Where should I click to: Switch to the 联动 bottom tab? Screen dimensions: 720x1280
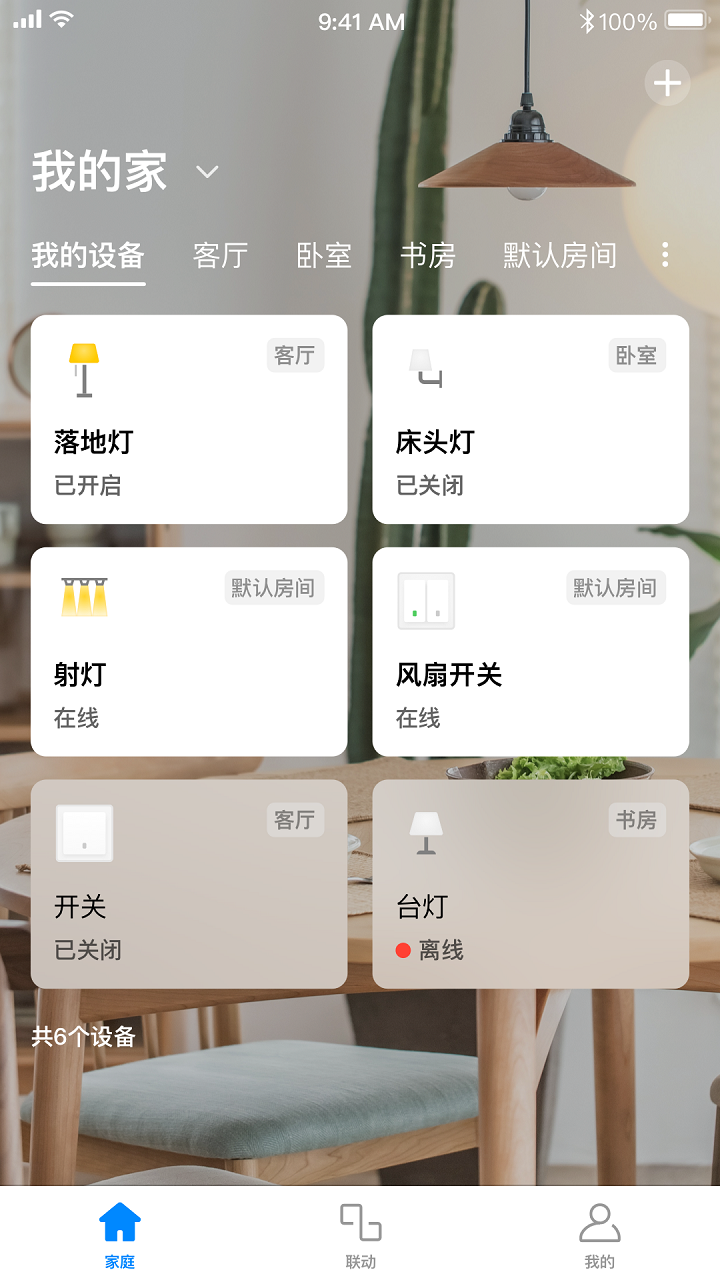[360, 1235]
